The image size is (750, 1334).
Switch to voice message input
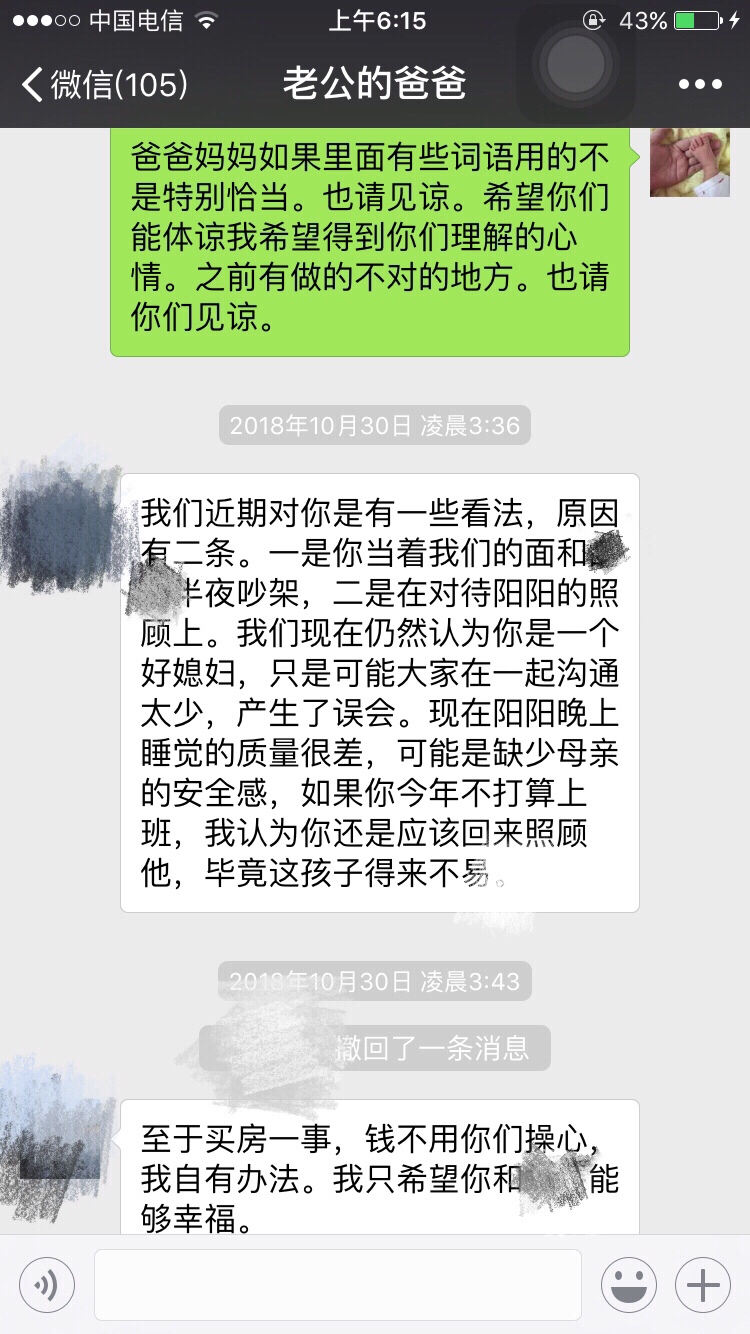[x=46, y=1285]
